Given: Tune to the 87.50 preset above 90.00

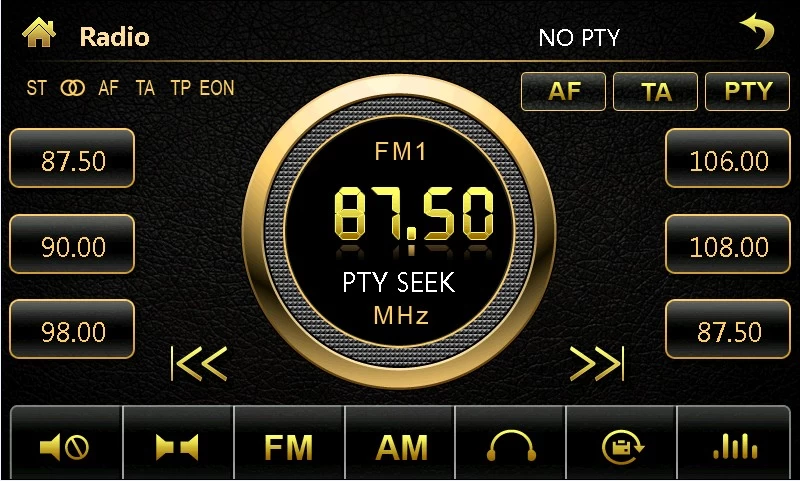Looking at the screenshot, I should (72, 160).
